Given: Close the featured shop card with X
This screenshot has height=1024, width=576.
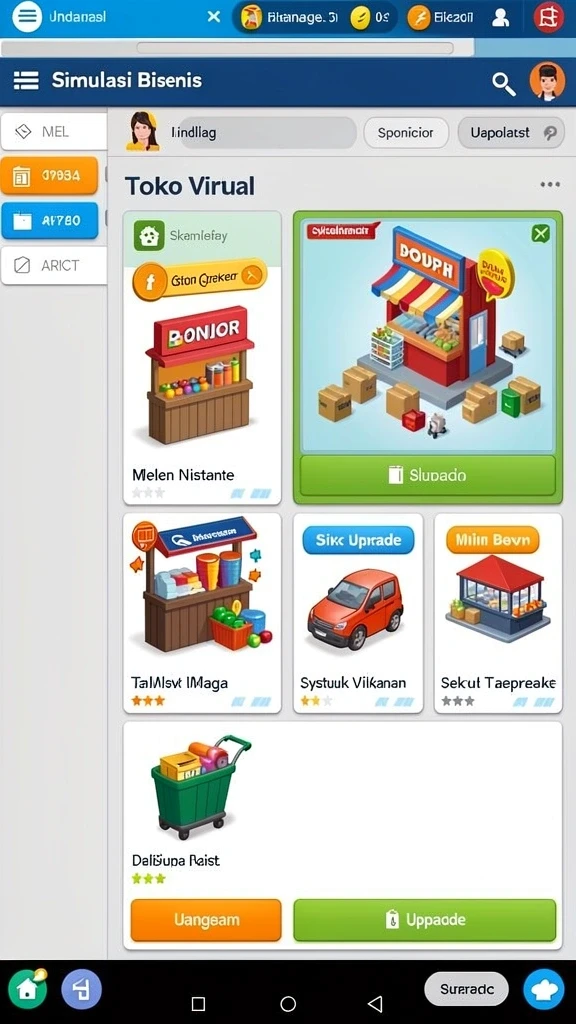Looking at the screenshot, I should tap(541, 233).
